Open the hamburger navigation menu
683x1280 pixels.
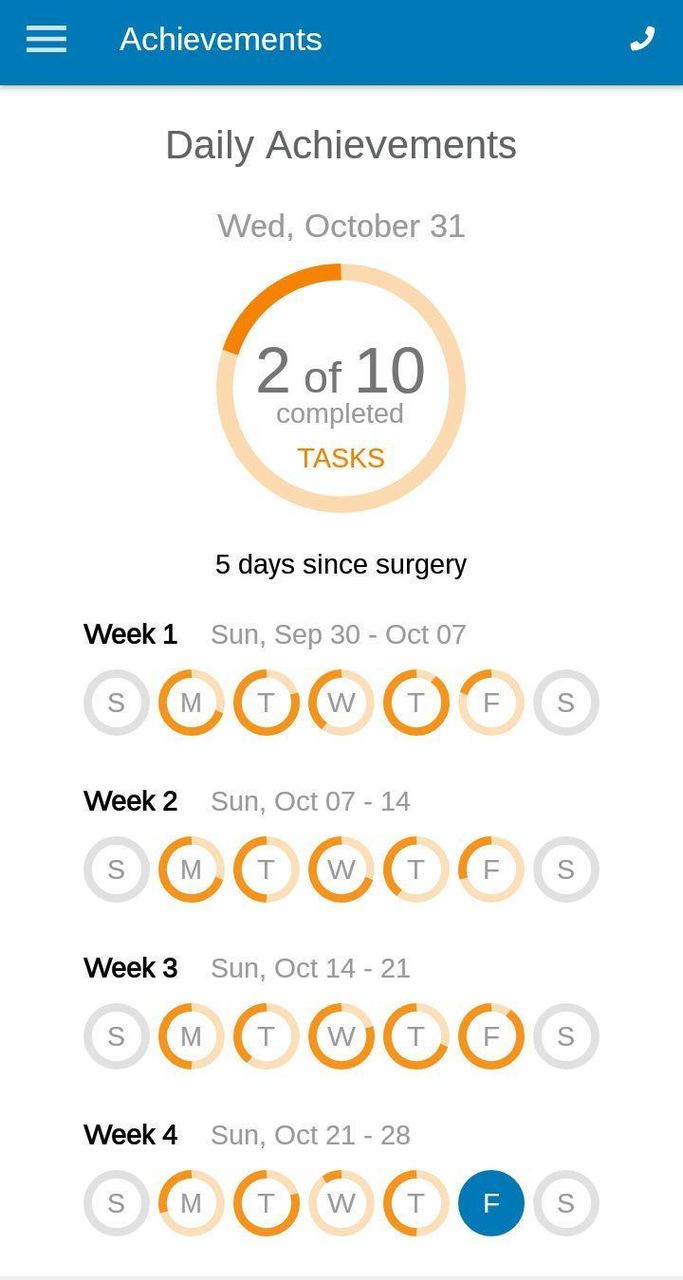(x=46, y=40)
